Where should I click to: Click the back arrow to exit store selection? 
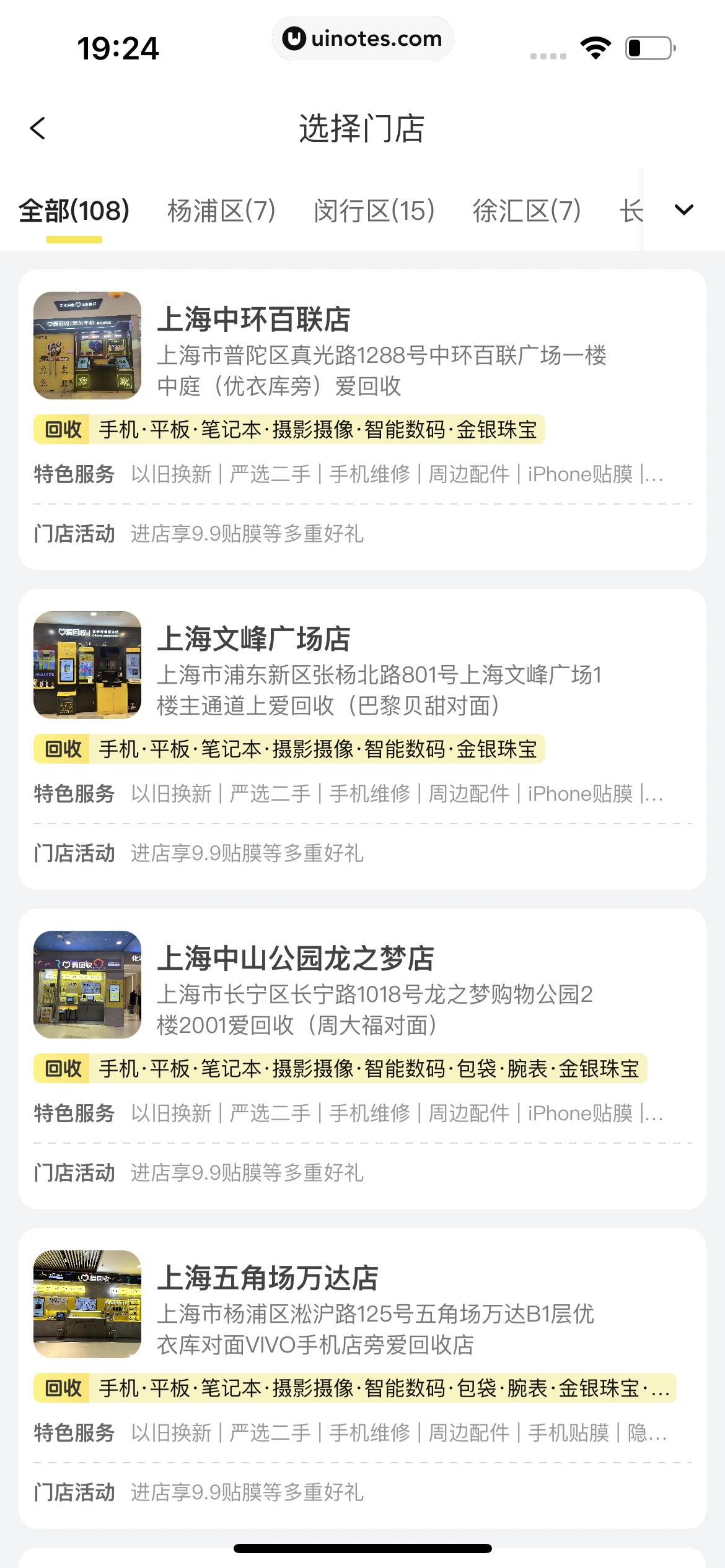coord(37,128)
